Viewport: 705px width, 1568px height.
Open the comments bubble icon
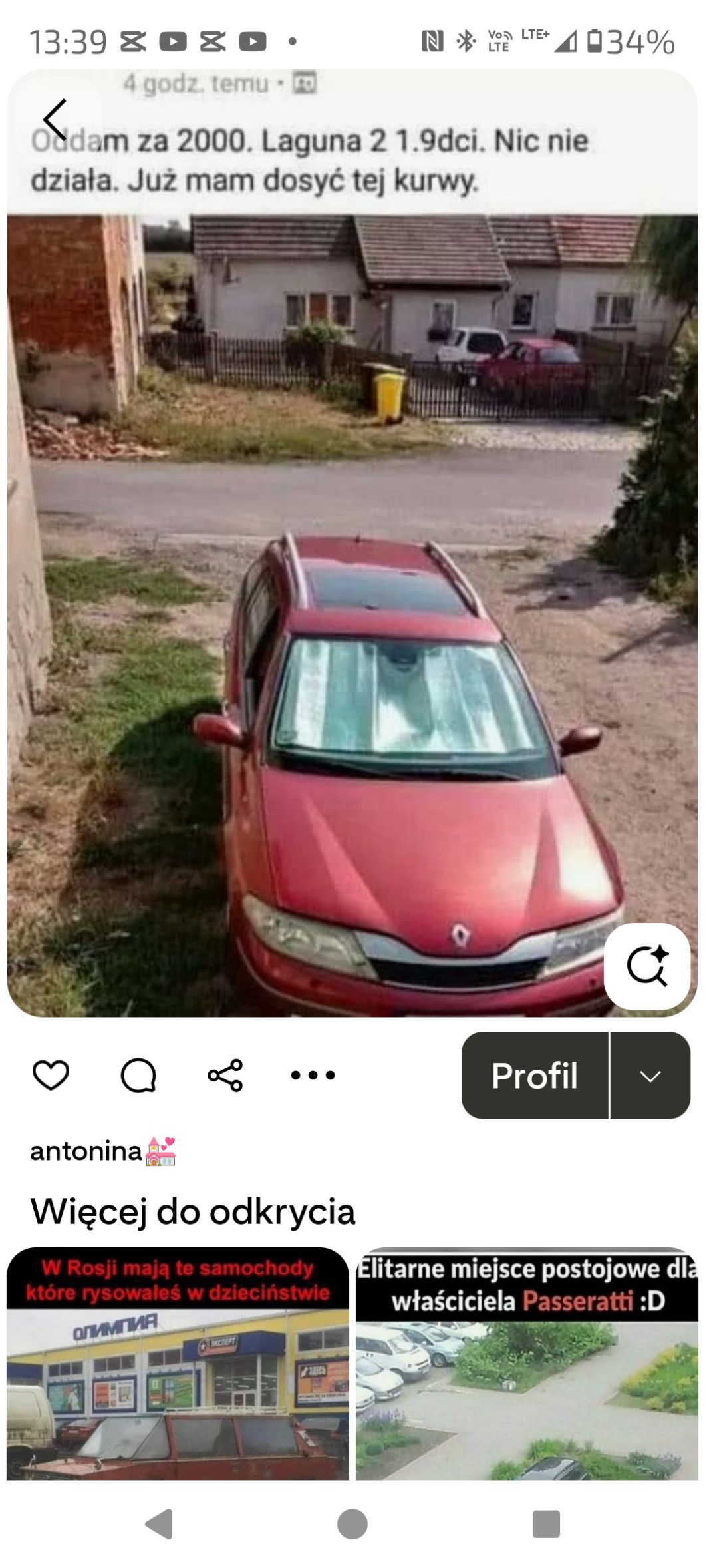[x=138, y=1075]
